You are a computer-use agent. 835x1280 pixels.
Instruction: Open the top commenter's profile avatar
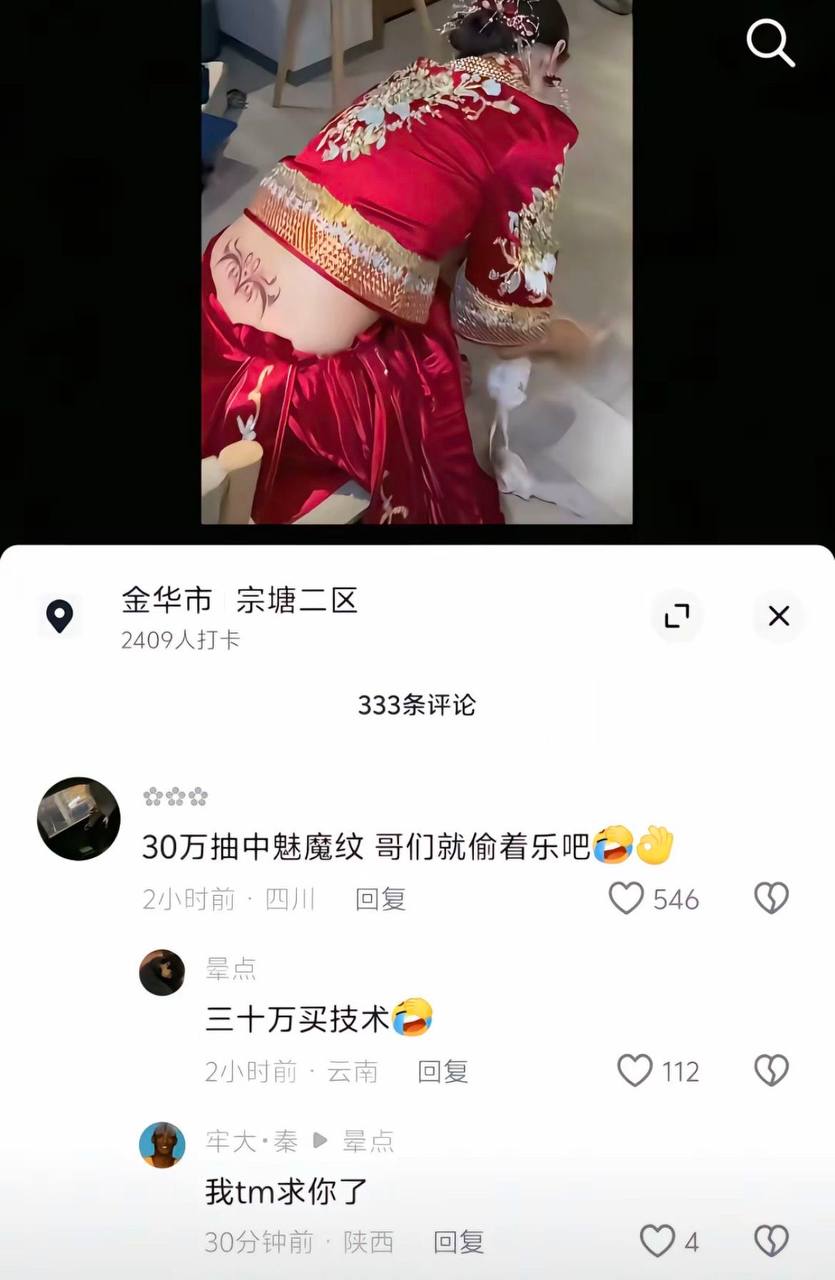[78, 818]
